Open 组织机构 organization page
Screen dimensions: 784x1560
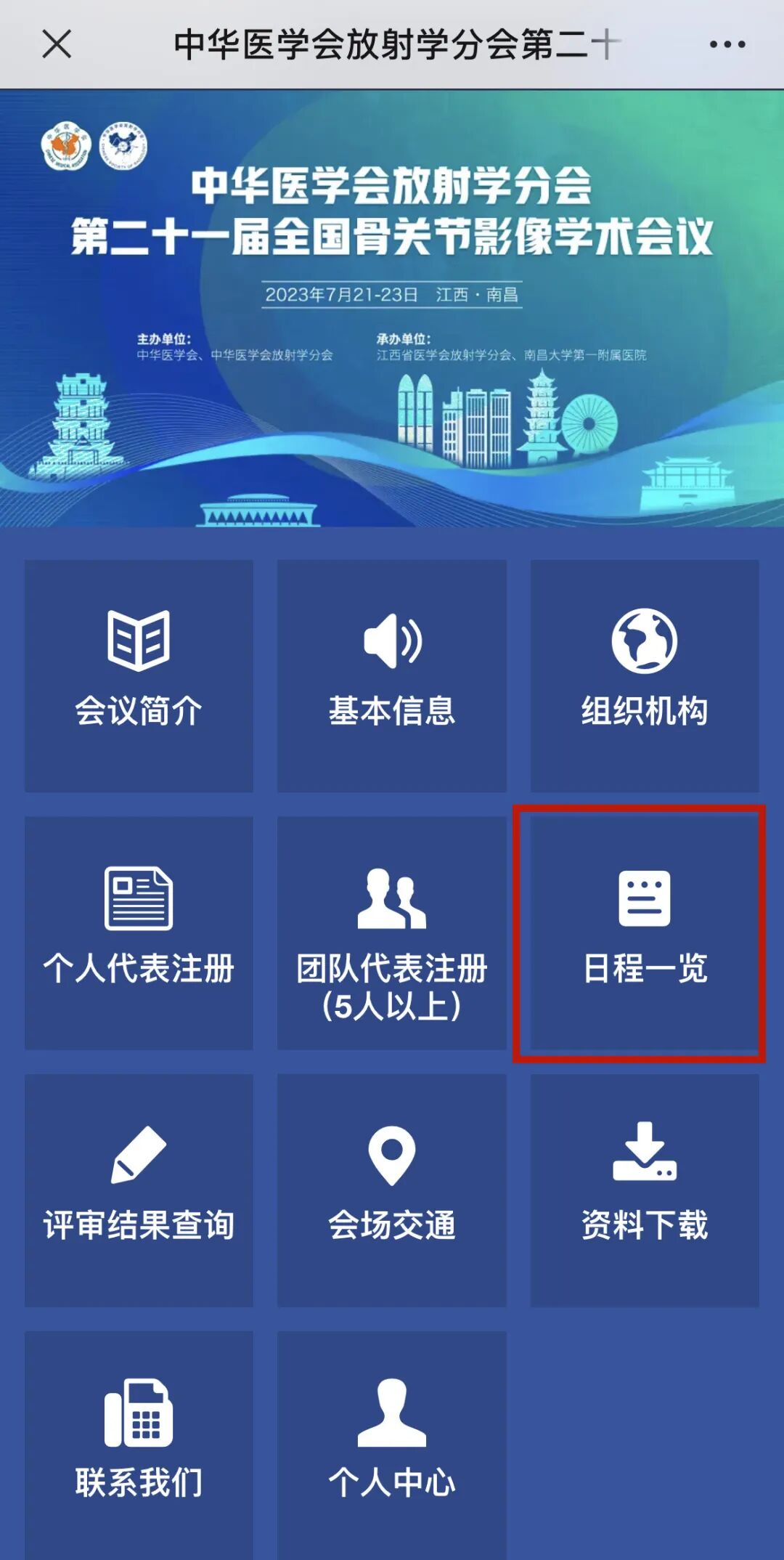644,675
